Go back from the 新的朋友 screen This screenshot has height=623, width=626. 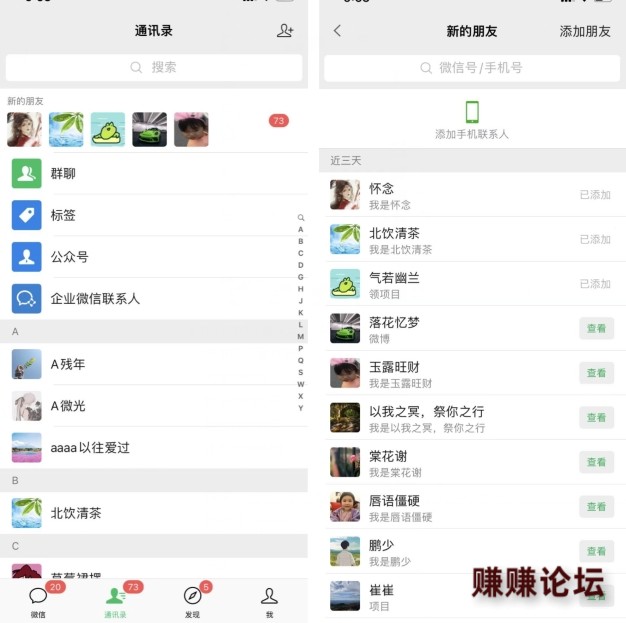[x=337, y=31]
